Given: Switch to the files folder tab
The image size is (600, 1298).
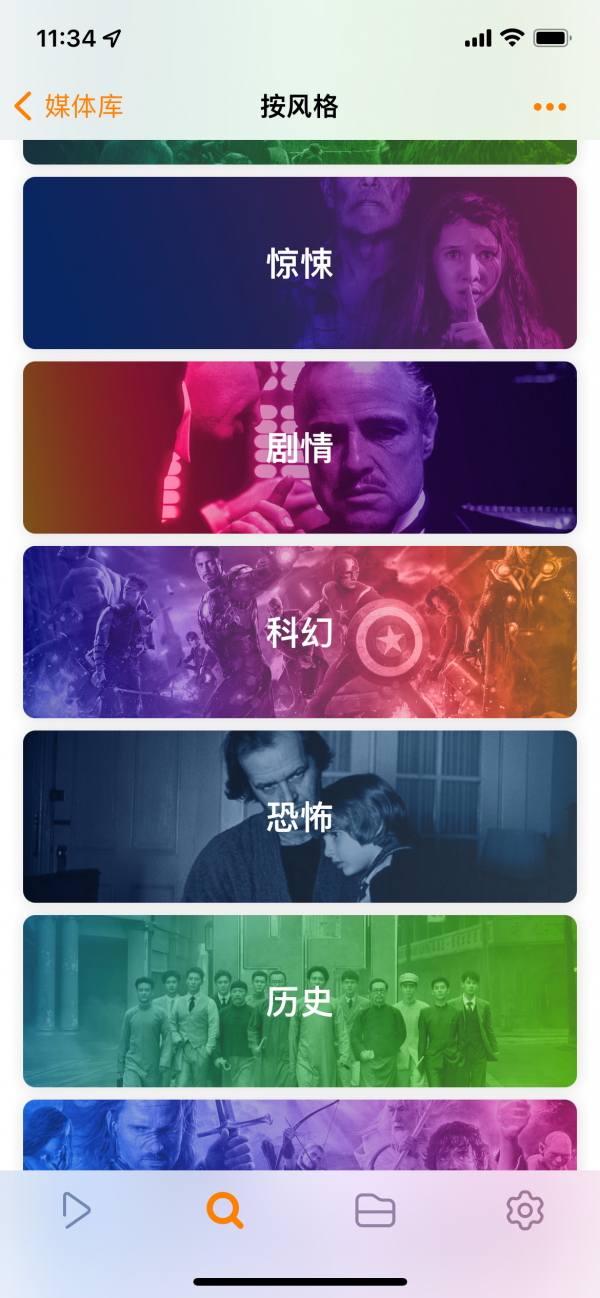Looking at the screenshot, I should tap(375, 1211).
